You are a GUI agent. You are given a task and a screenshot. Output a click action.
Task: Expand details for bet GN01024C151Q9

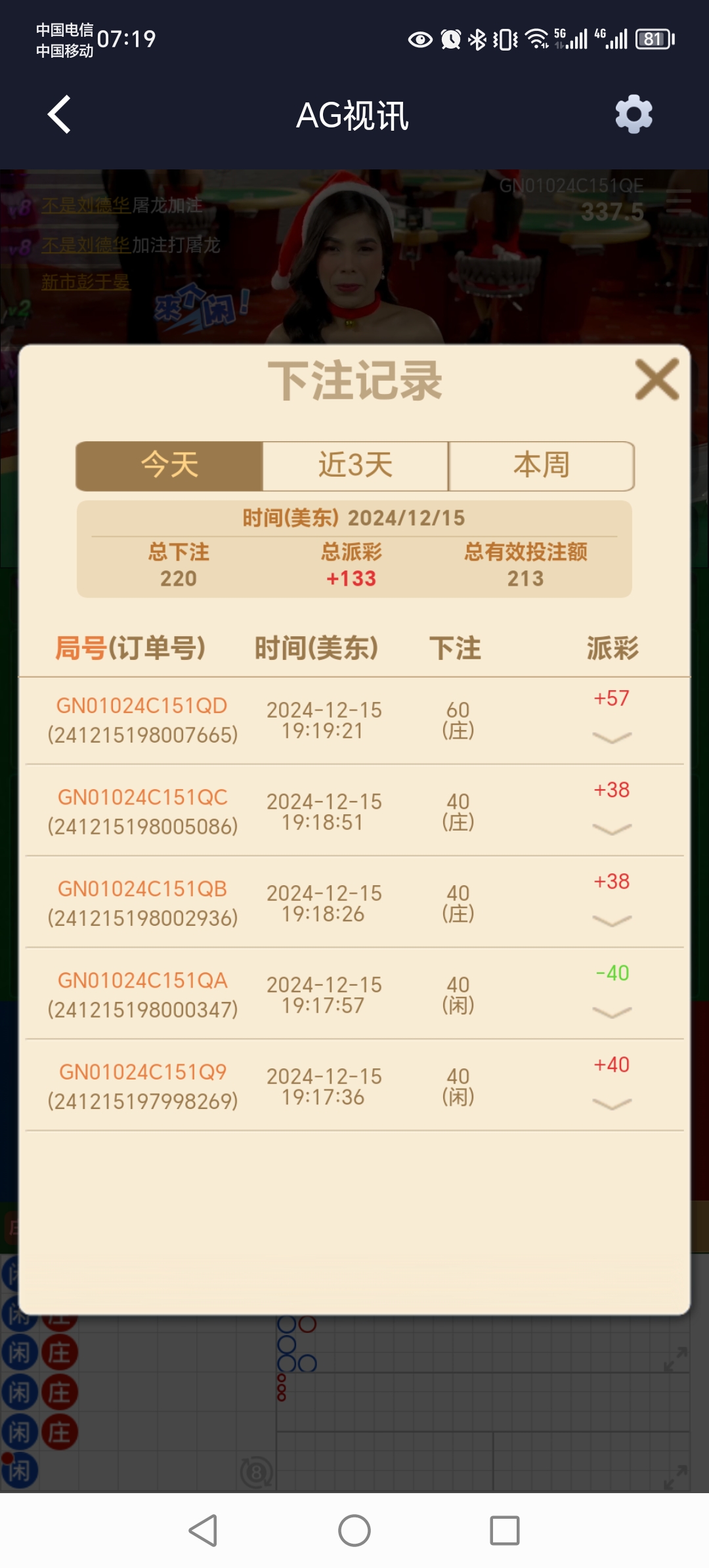(612, 1104)
